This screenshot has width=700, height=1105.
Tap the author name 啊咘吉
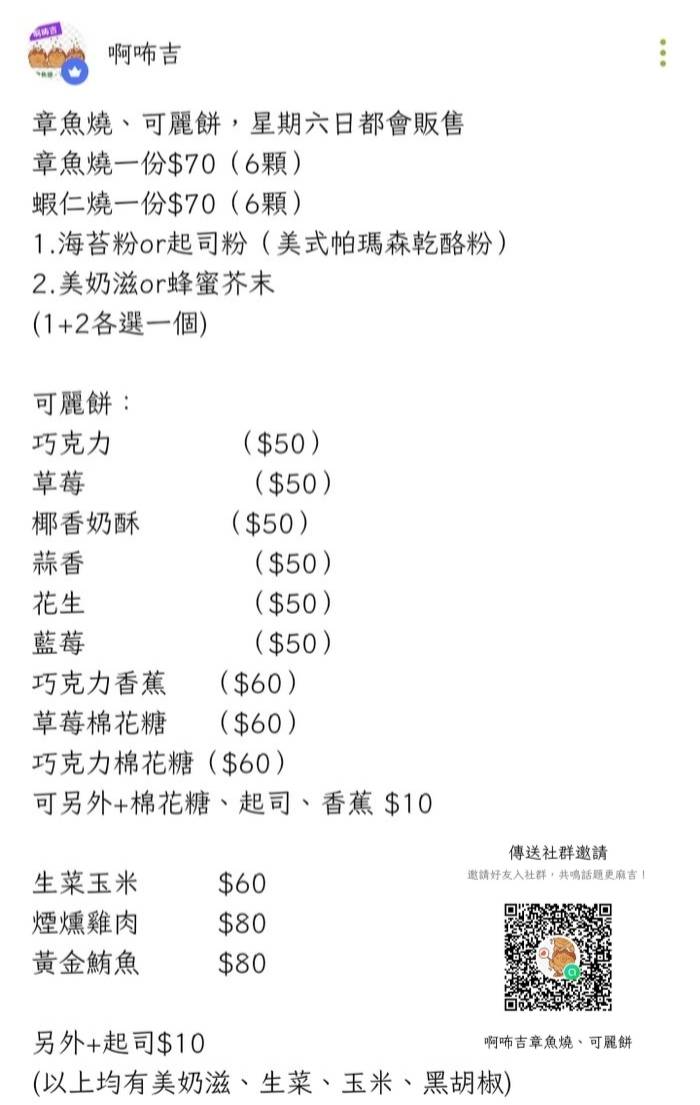tap(144, 54)
